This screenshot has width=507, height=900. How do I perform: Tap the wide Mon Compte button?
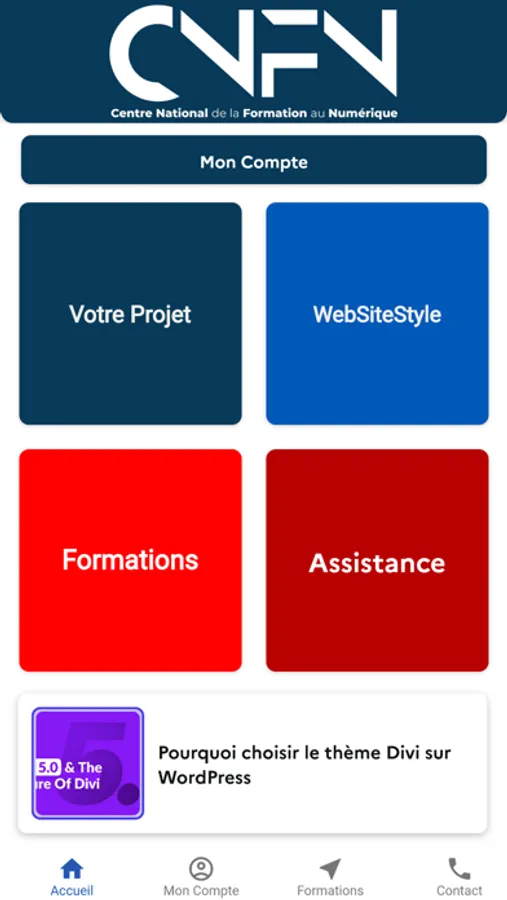pos(254,160)
